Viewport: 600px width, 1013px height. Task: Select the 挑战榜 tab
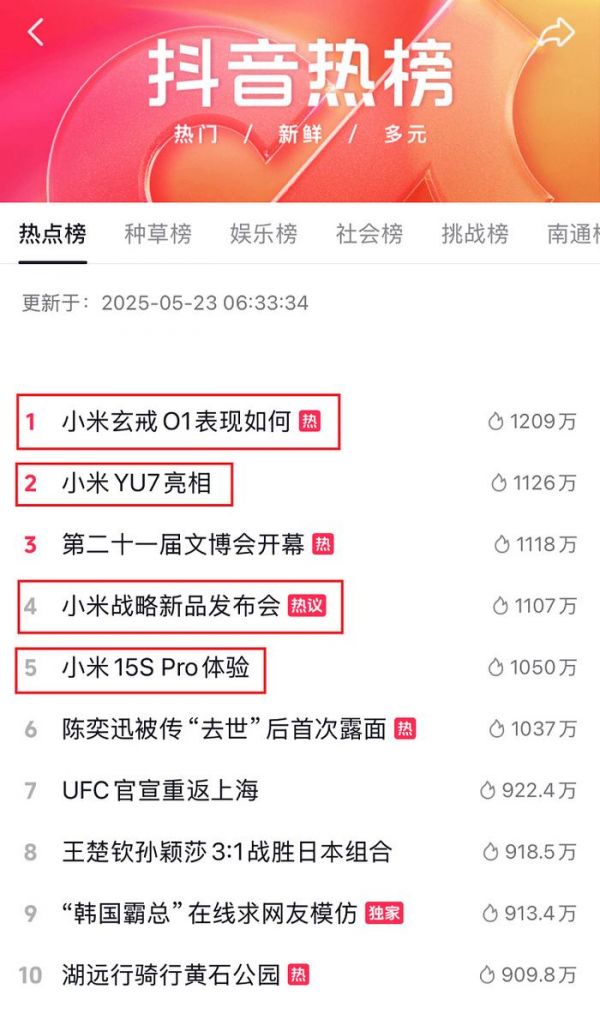coord(475,234)
